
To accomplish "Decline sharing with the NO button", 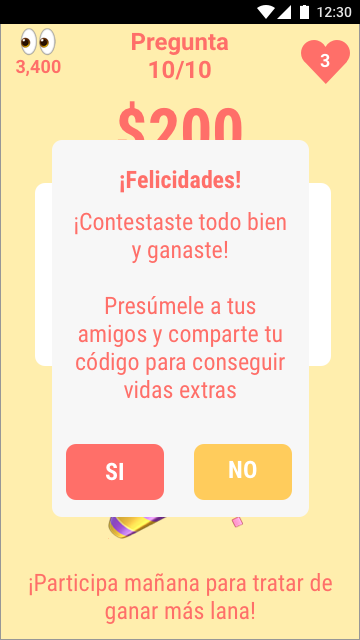I will coord(243,472).
